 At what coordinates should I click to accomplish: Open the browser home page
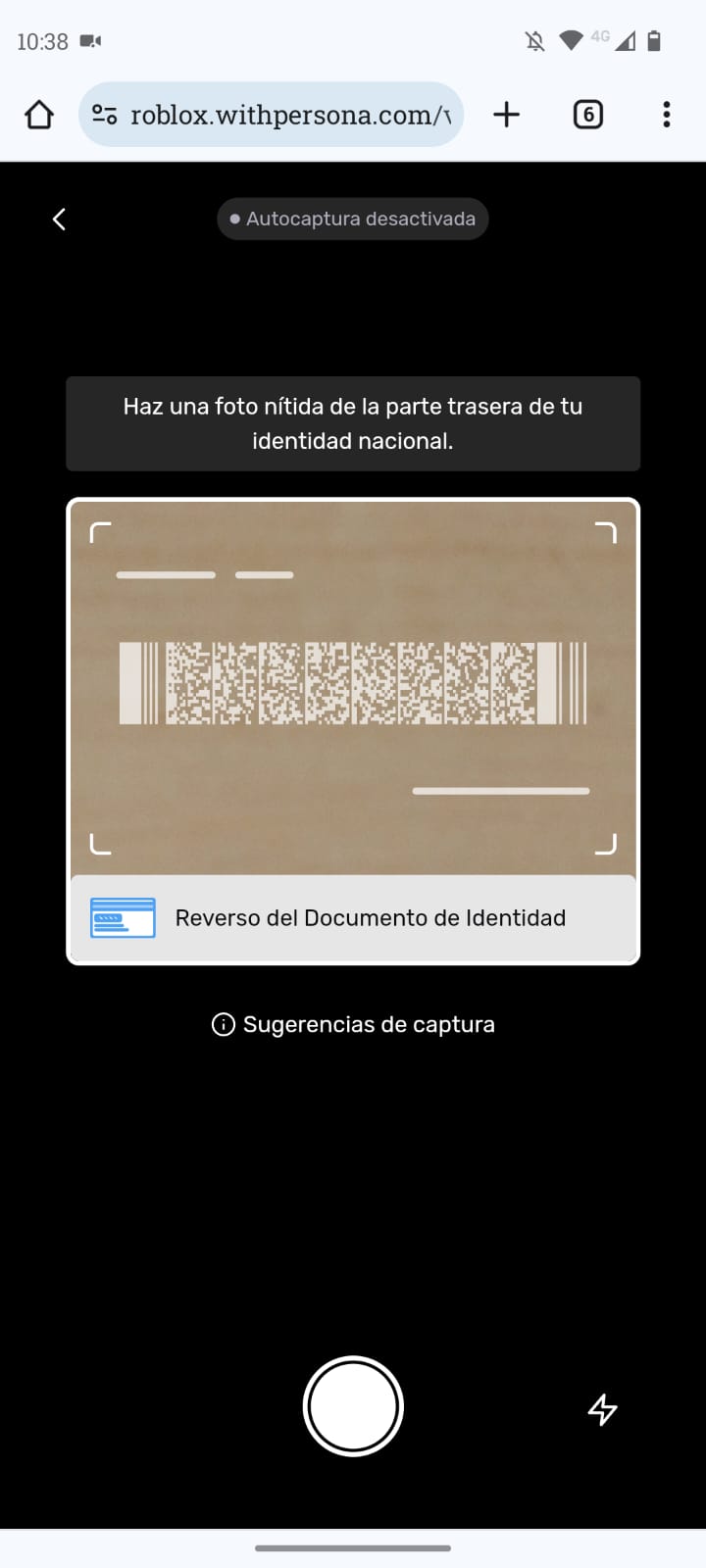tap(39, 115)
